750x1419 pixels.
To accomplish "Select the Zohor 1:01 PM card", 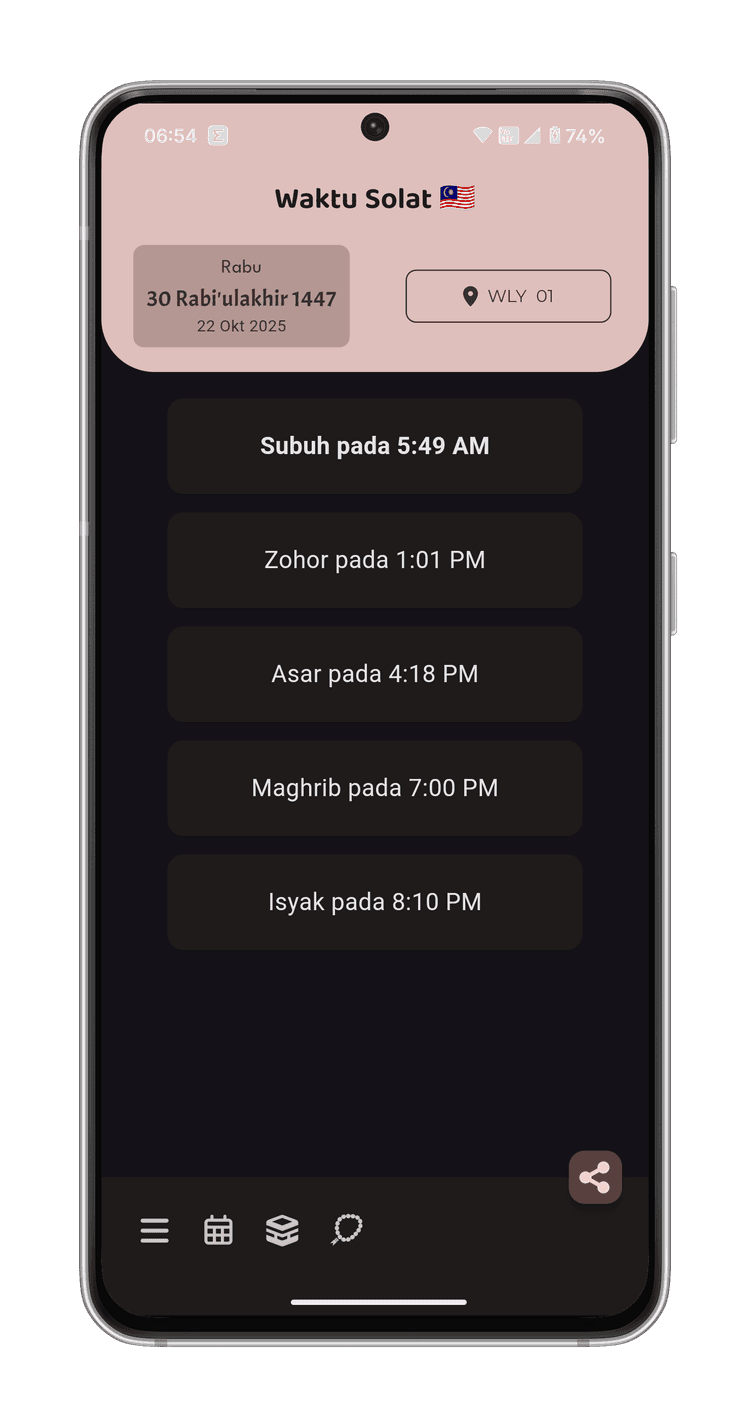I will (375, 560).
